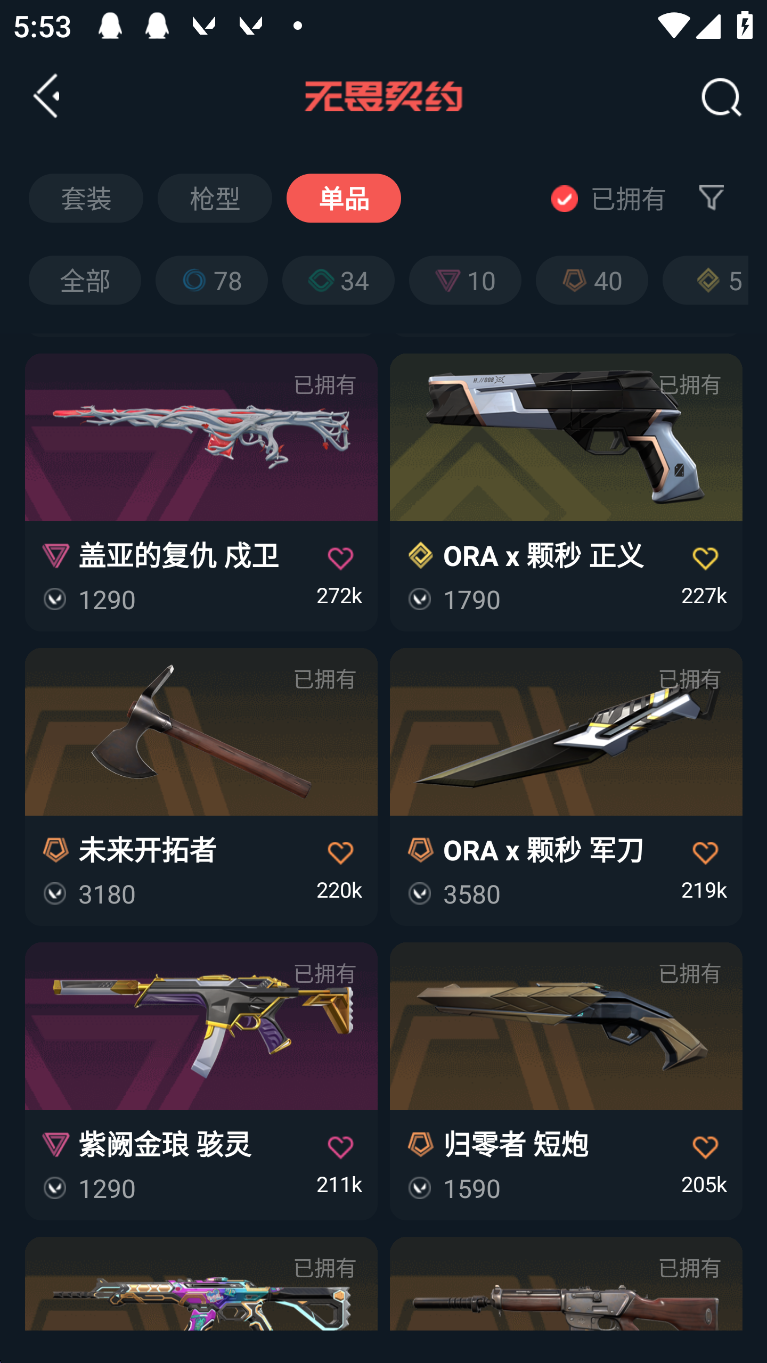Screen dimensions: 767x1363
Task: Open the 盖亚的复仇 戍卫 skin card
Action: pyautogui.click(x=201, y=491)
